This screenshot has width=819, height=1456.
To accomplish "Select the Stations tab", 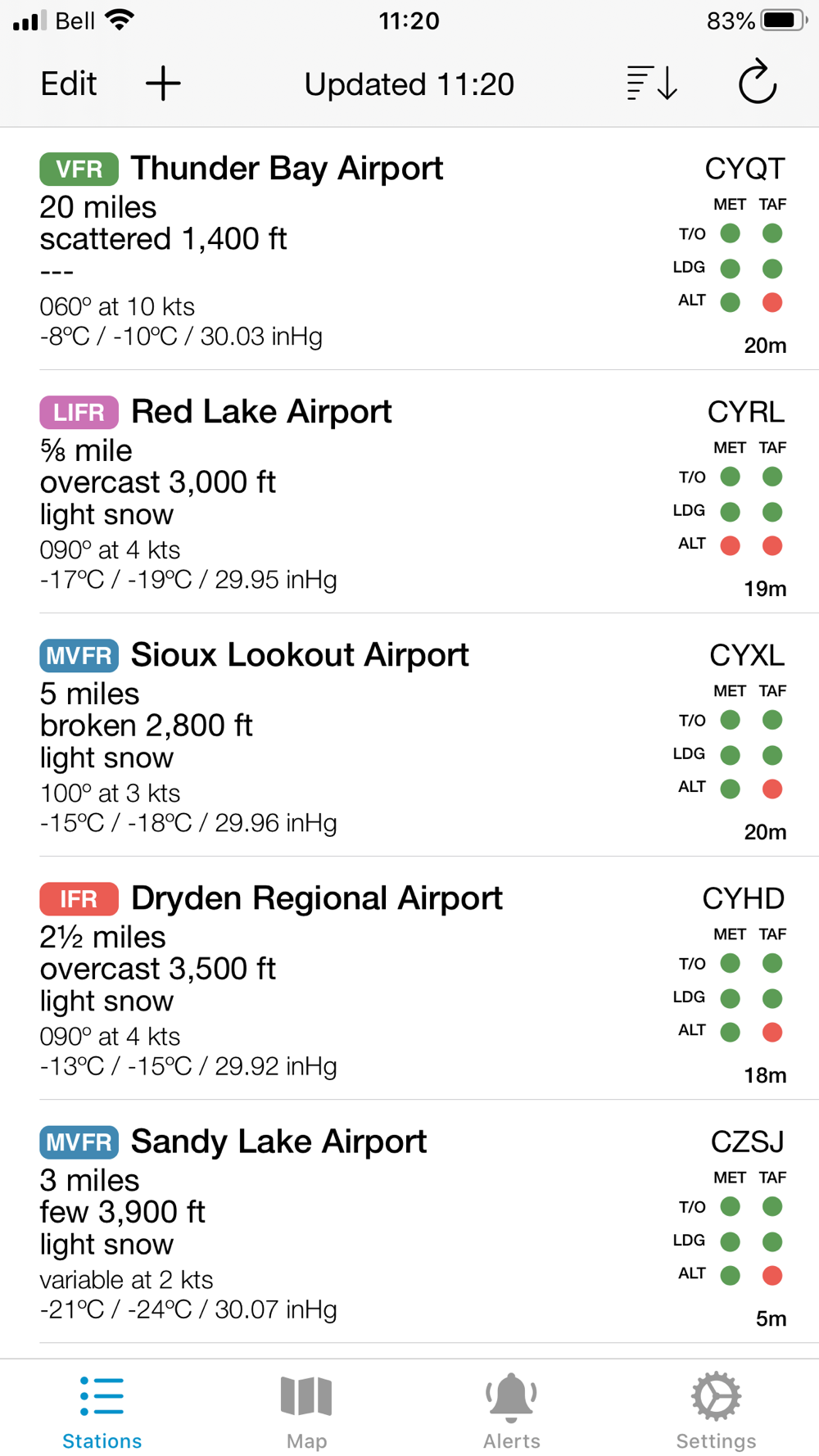I will 102,1412.
